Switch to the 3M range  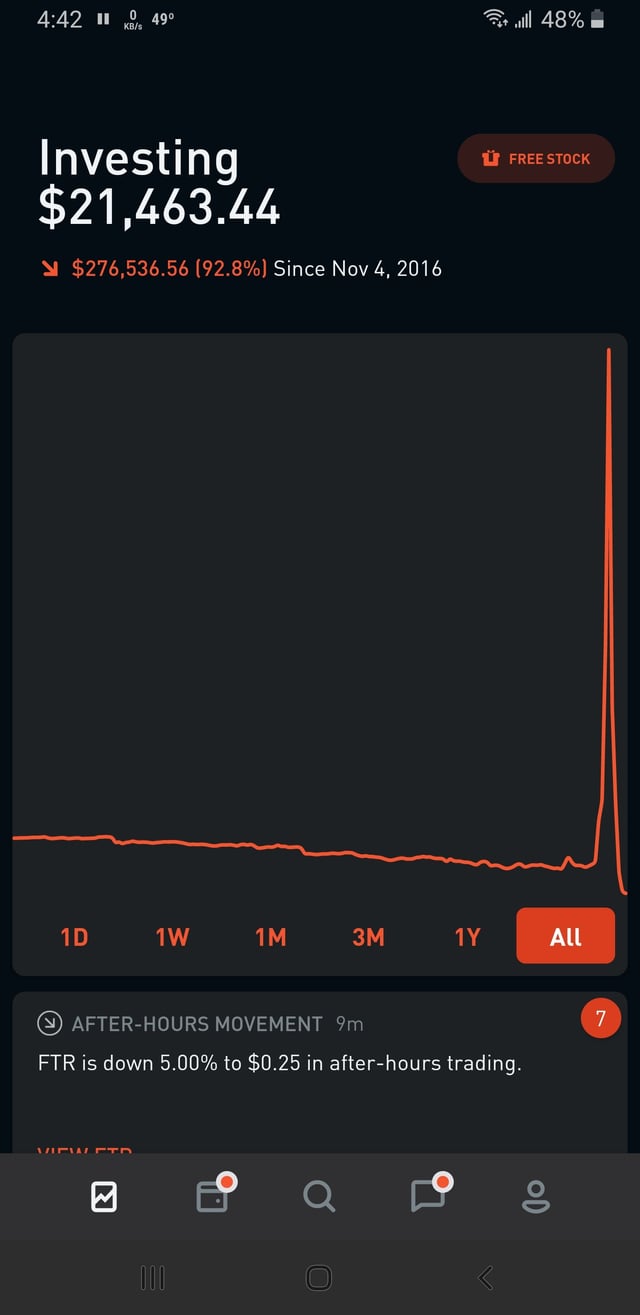pos(368,937)
